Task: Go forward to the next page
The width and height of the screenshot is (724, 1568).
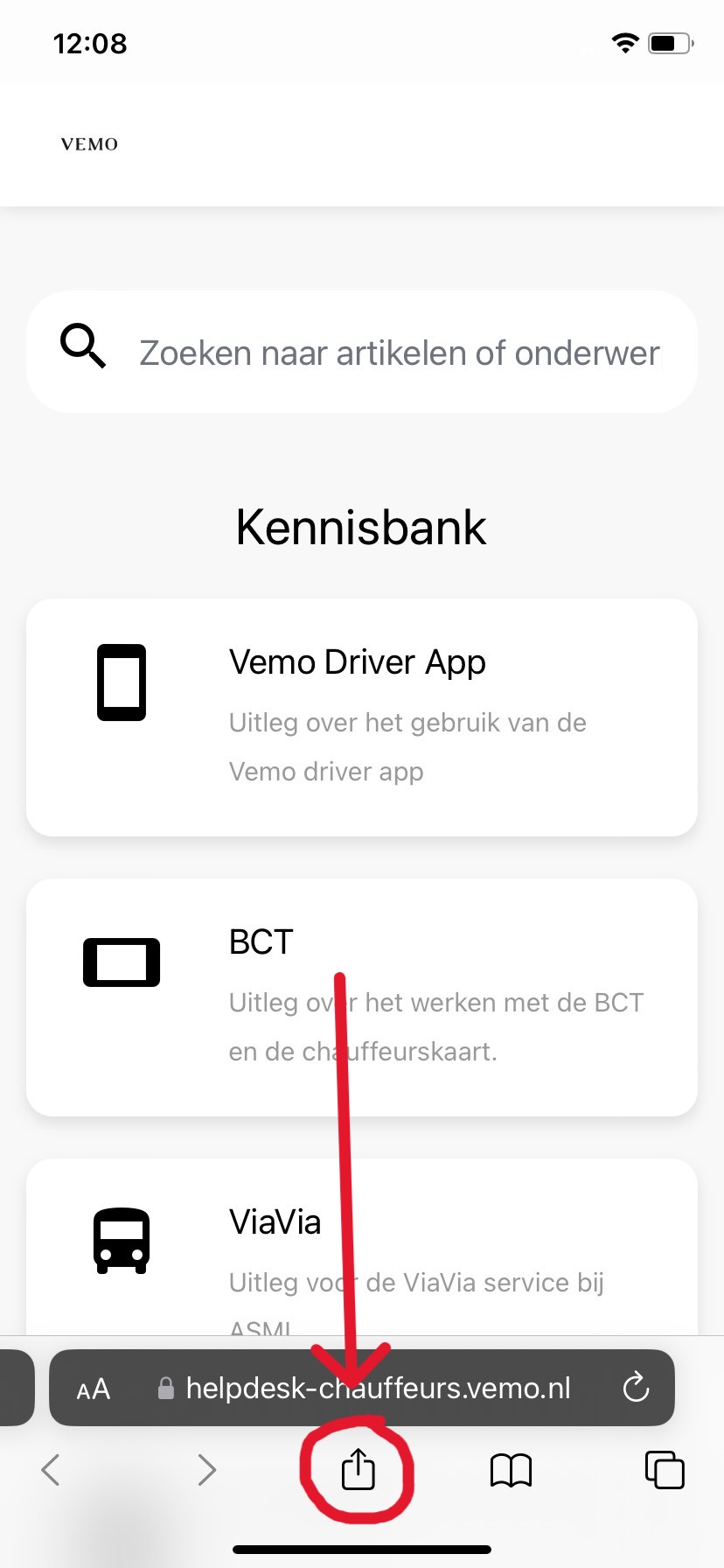Action: [206, 1470]
